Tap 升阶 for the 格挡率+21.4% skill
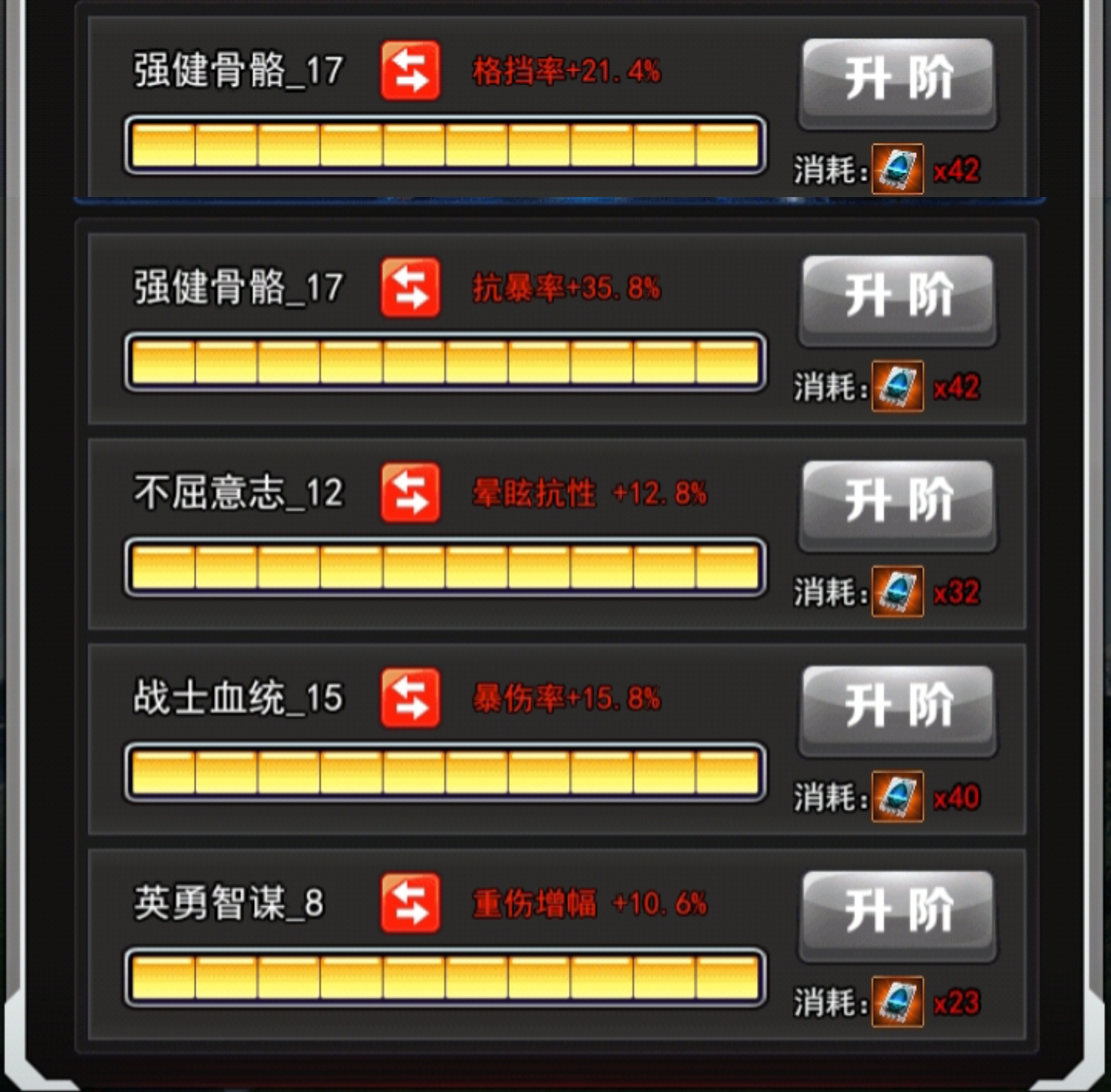Screen dimensions: 1111x1092 pos(898,80)
